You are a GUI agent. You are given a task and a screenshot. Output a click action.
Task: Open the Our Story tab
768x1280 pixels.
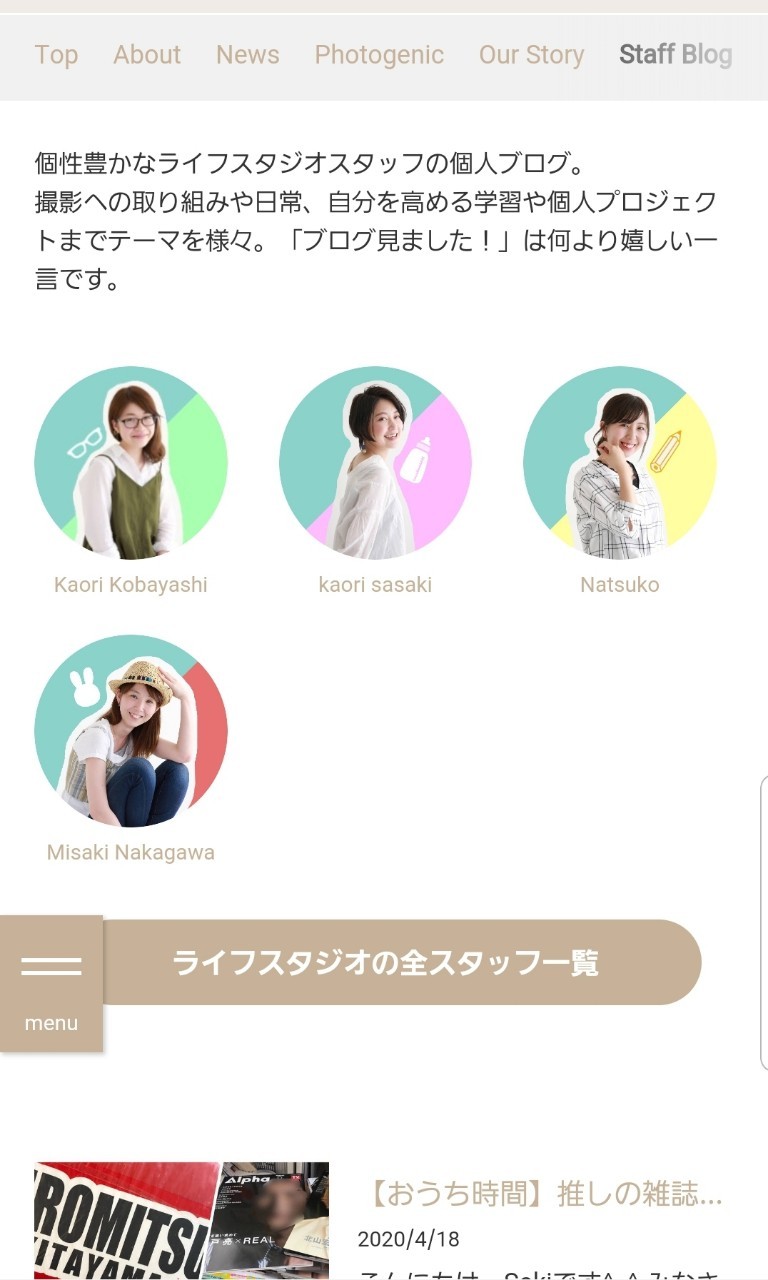pos(531,55)
